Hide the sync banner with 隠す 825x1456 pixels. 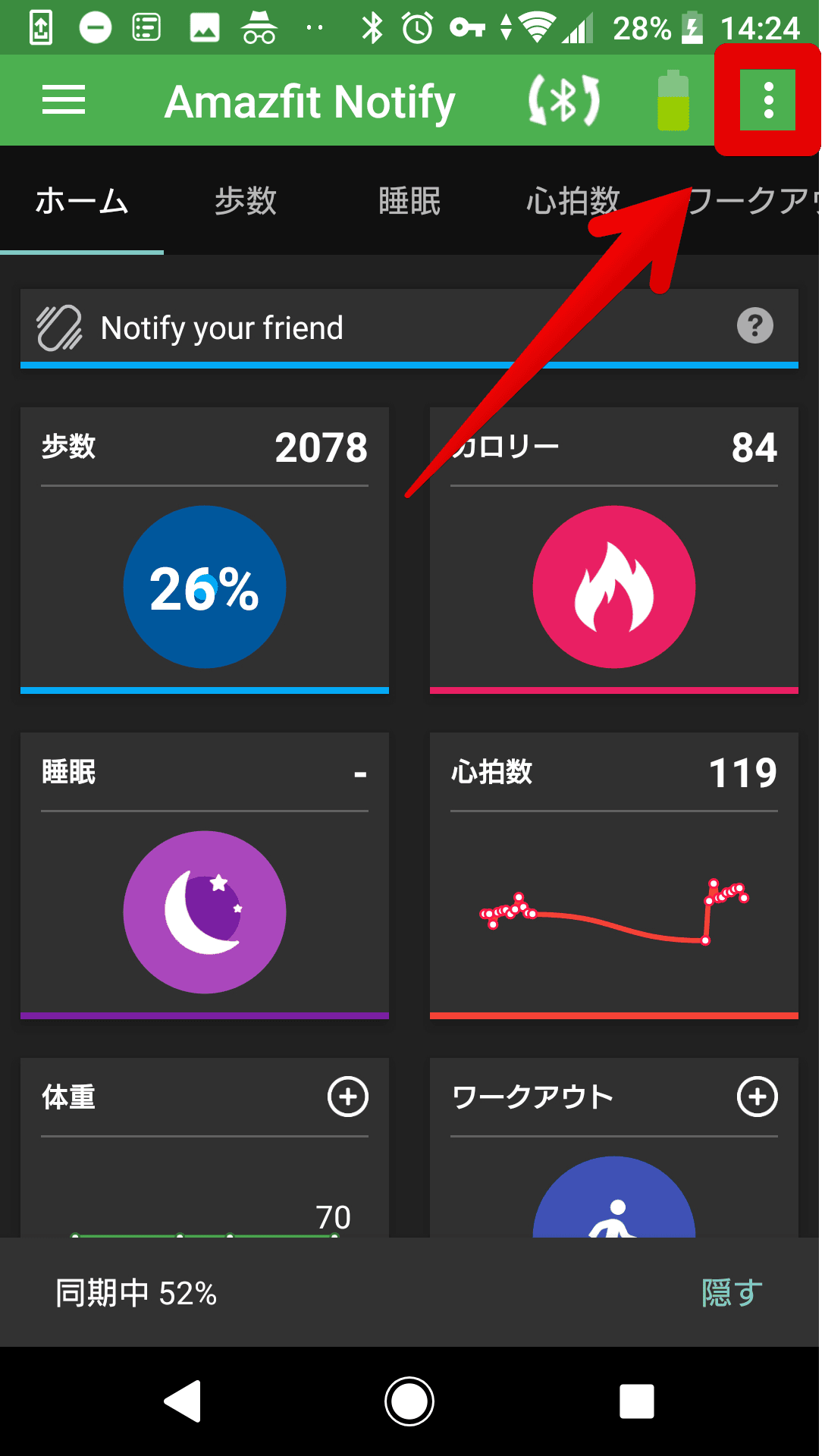(x=732, y=1293)
